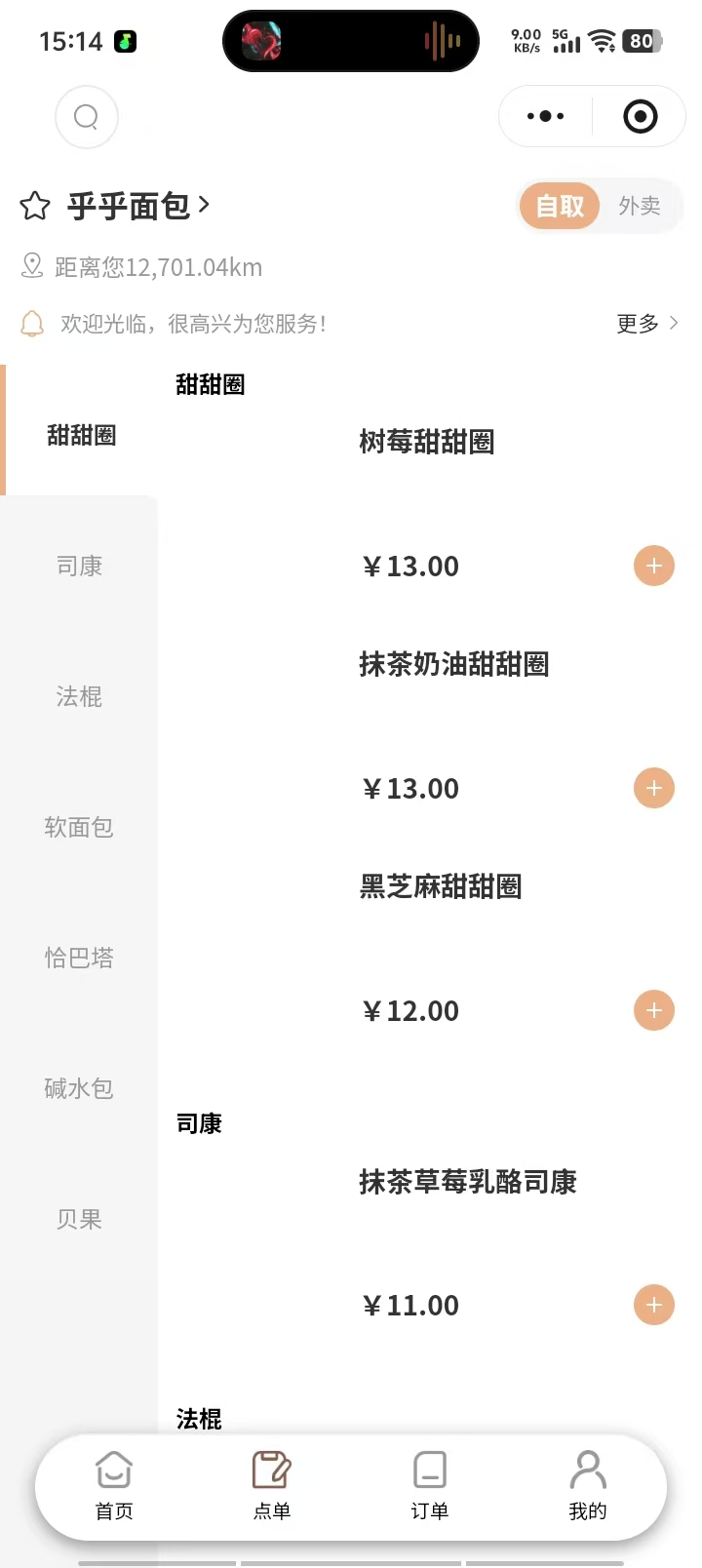Add 抹茶草莓乳酪司康 to the cart
This screenshot has height=1568, width=702.
[x=654, y=1305]
